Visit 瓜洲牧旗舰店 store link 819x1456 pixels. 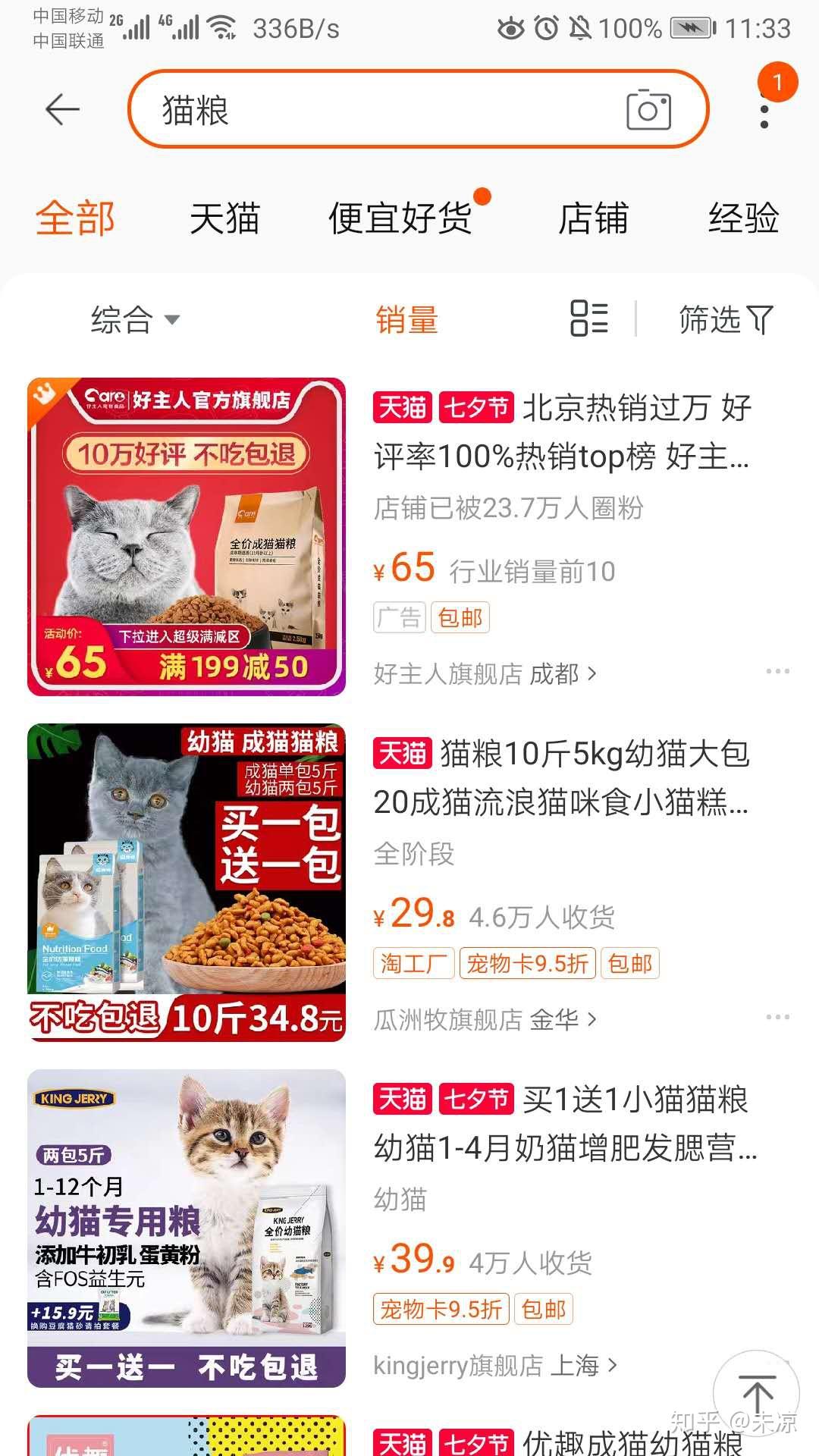(485, 1019)
